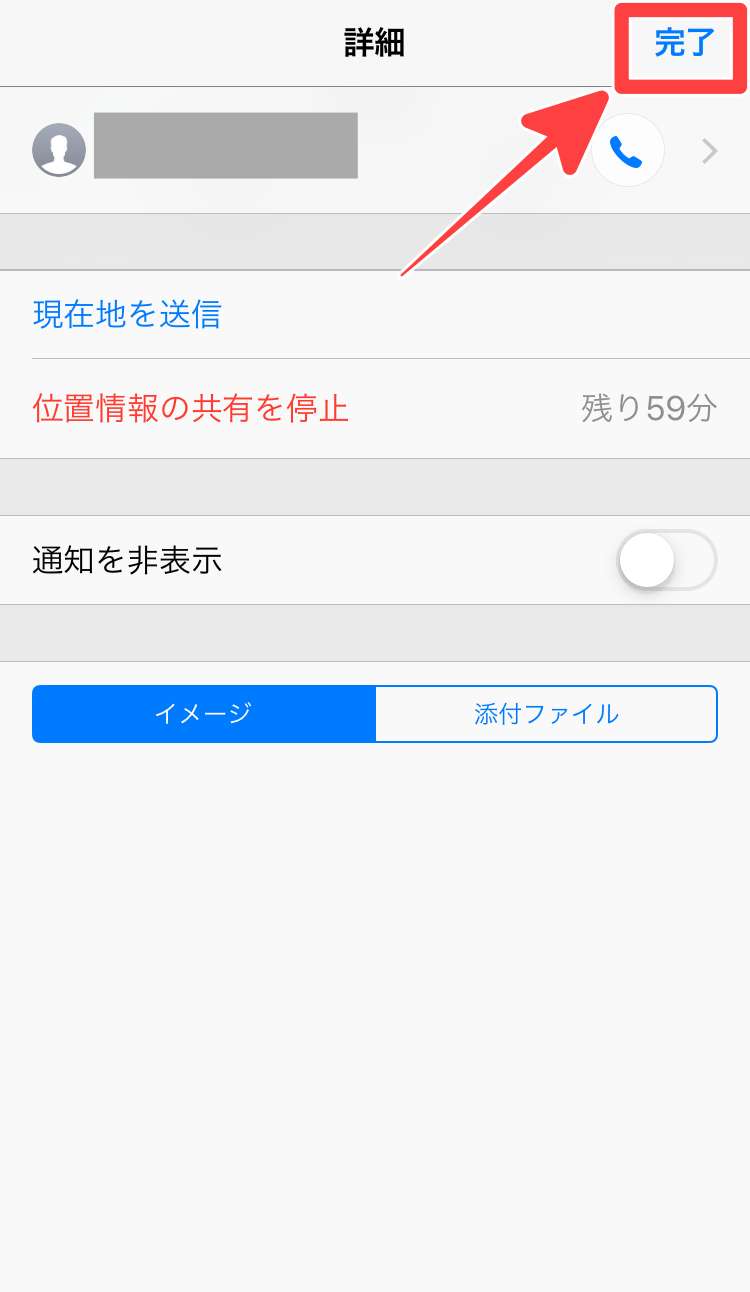Toggle 通知を非表示 switch

coord(666,560)
